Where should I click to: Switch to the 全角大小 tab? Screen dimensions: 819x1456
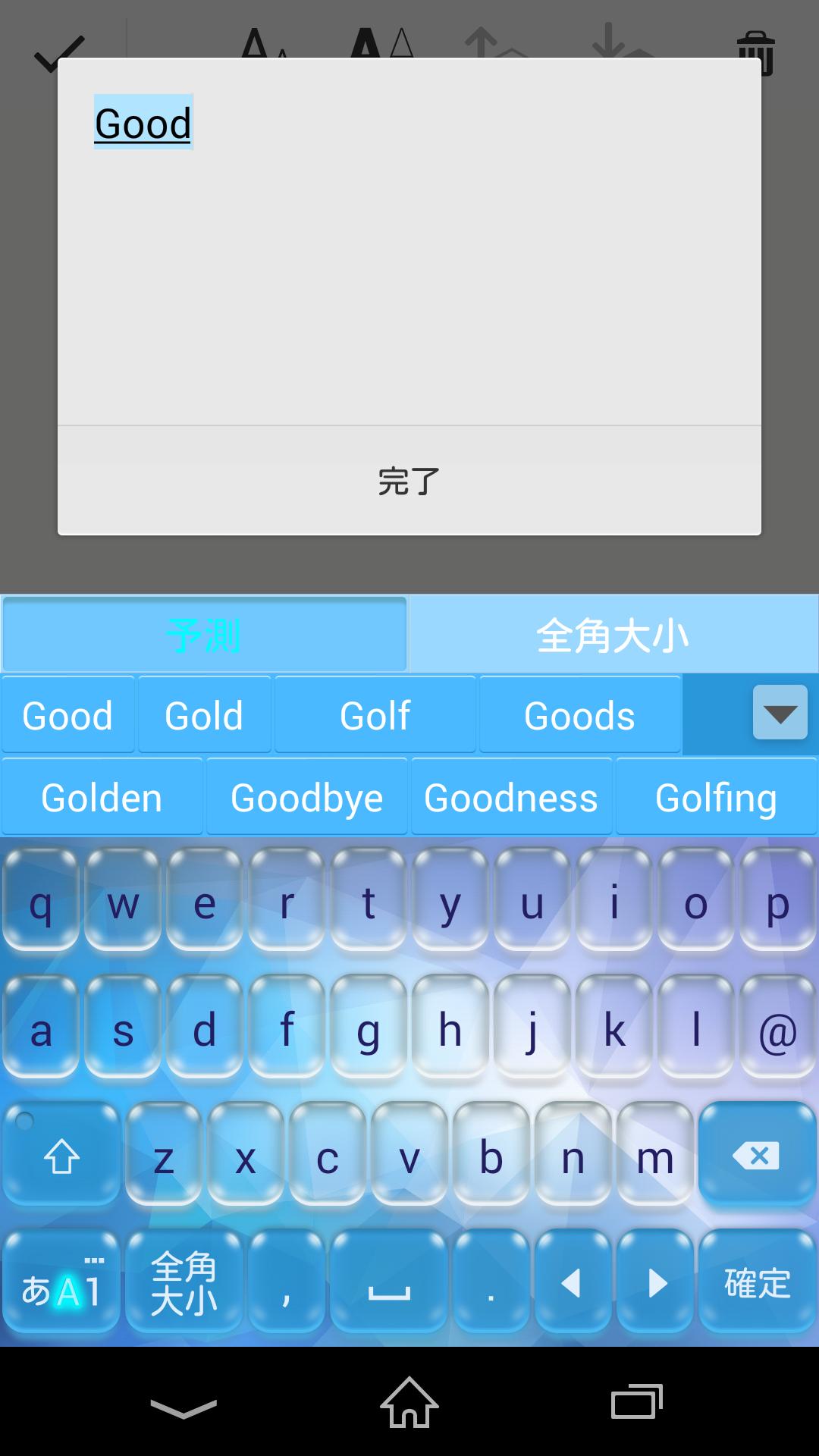613,635
